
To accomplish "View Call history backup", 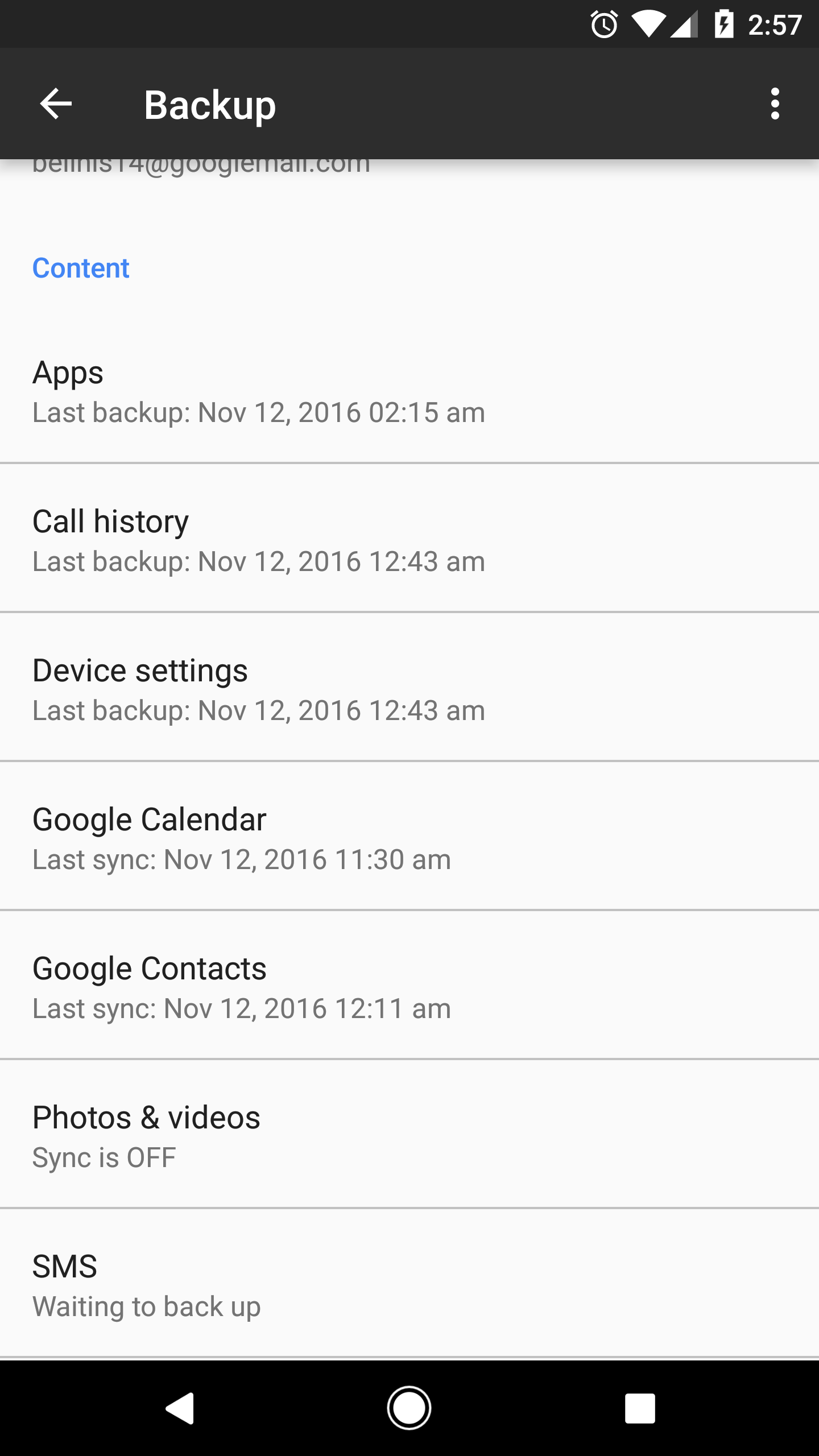I will click(409, 538).
